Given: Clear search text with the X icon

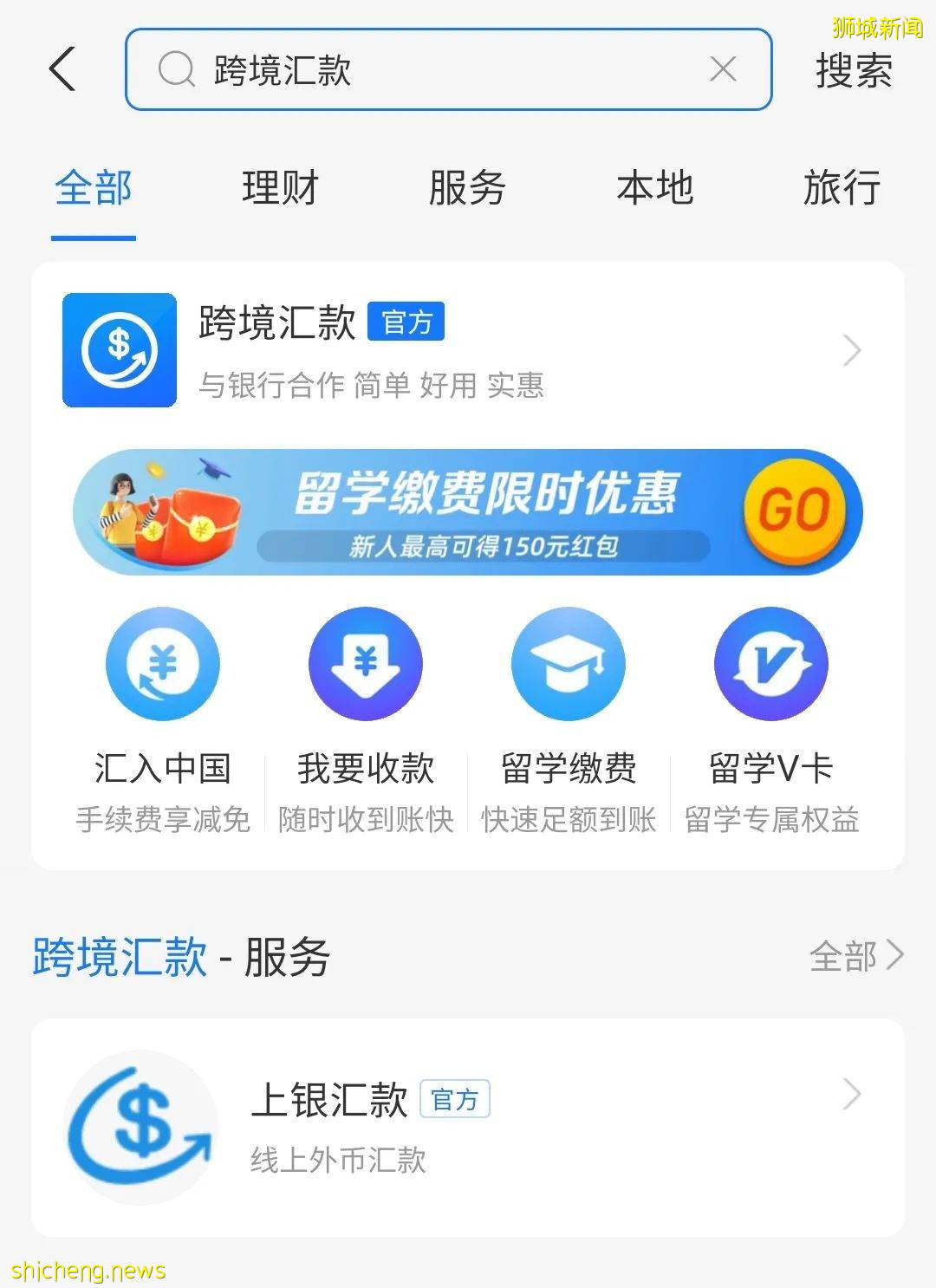Looking at the screenshot, I should [x=725, y=70].
